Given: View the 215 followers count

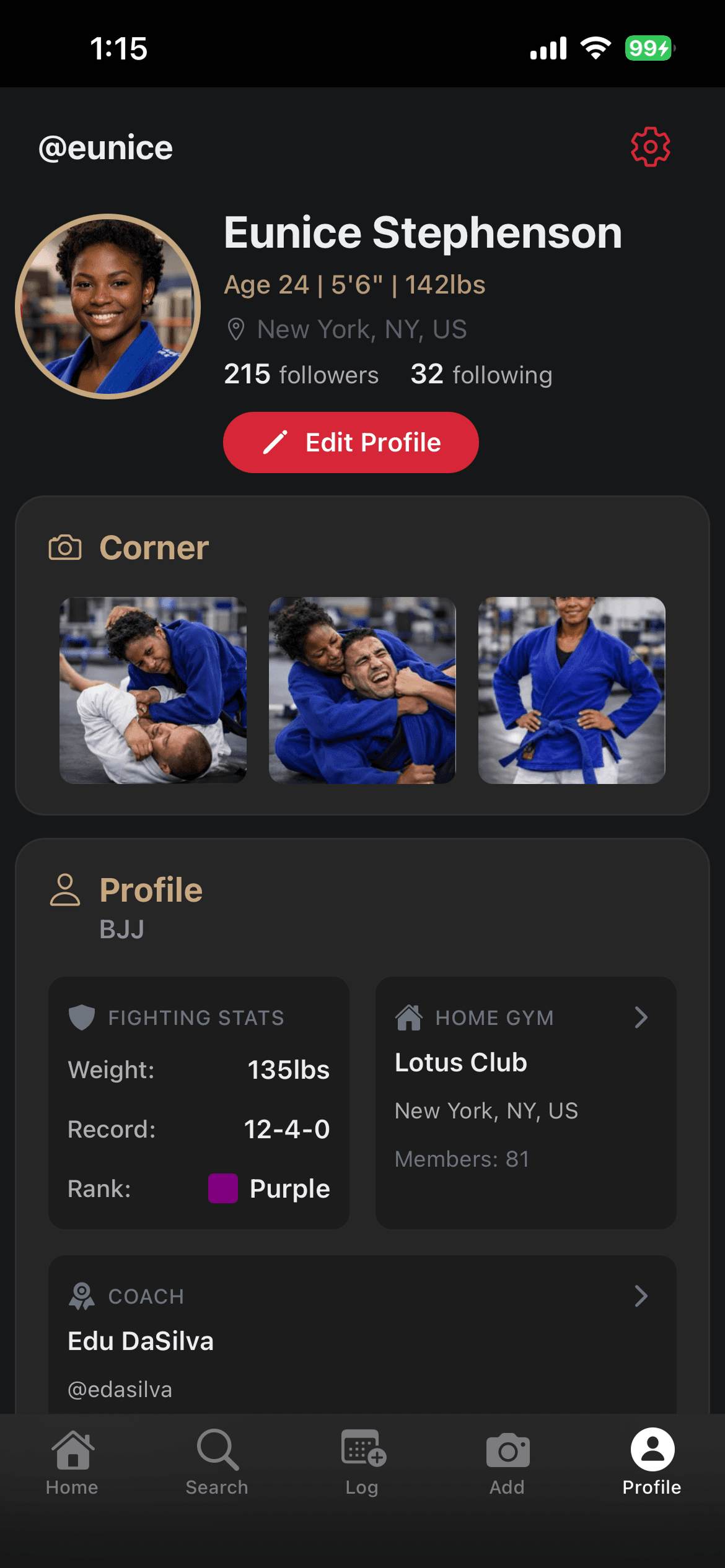Looking at the screenshot, I should pyautogui.click(x=301, y=373).
